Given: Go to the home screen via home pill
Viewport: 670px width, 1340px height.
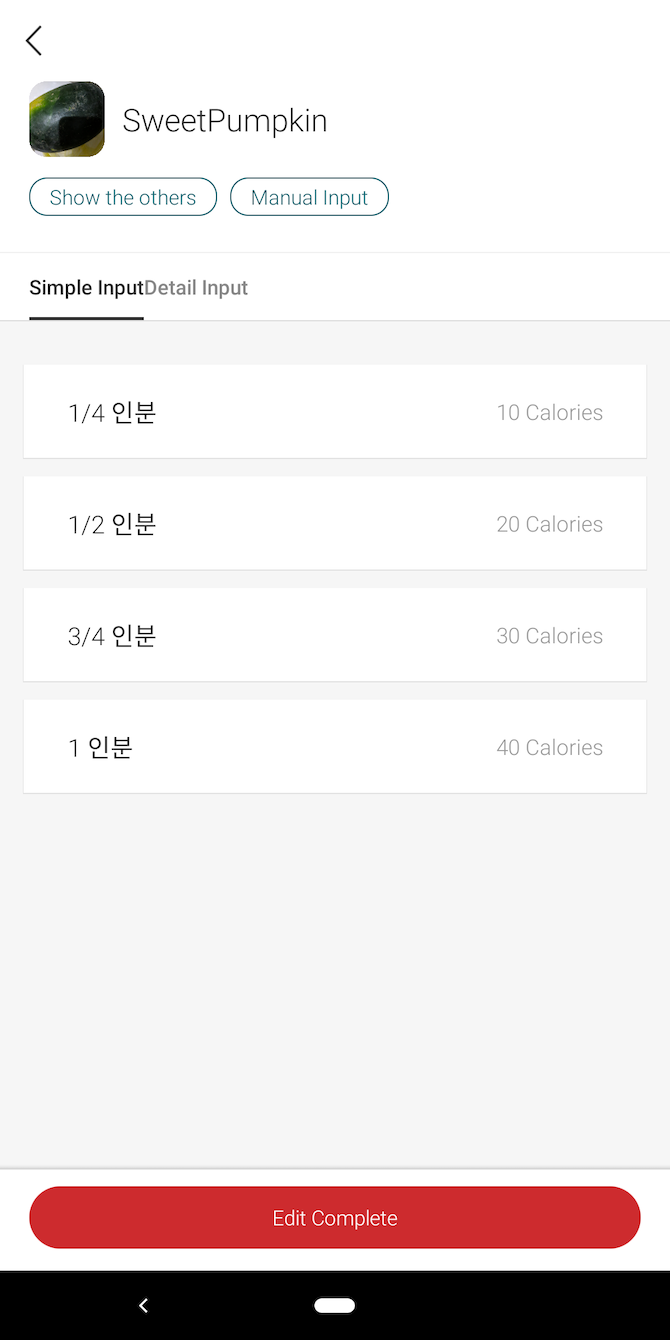Looking at the screenshot, I should click(335, 1305).
